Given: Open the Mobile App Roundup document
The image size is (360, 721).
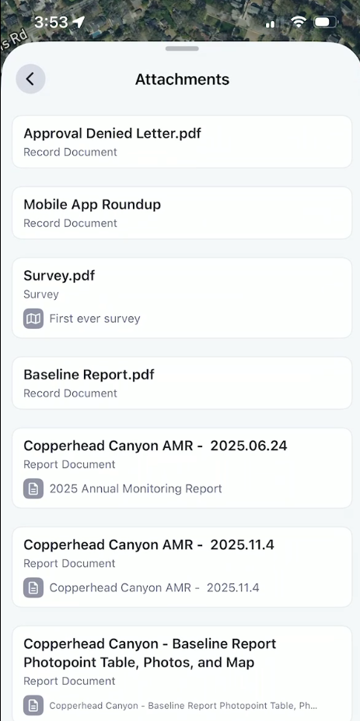Looking at the screenshot, I should (x=182, y=213).
